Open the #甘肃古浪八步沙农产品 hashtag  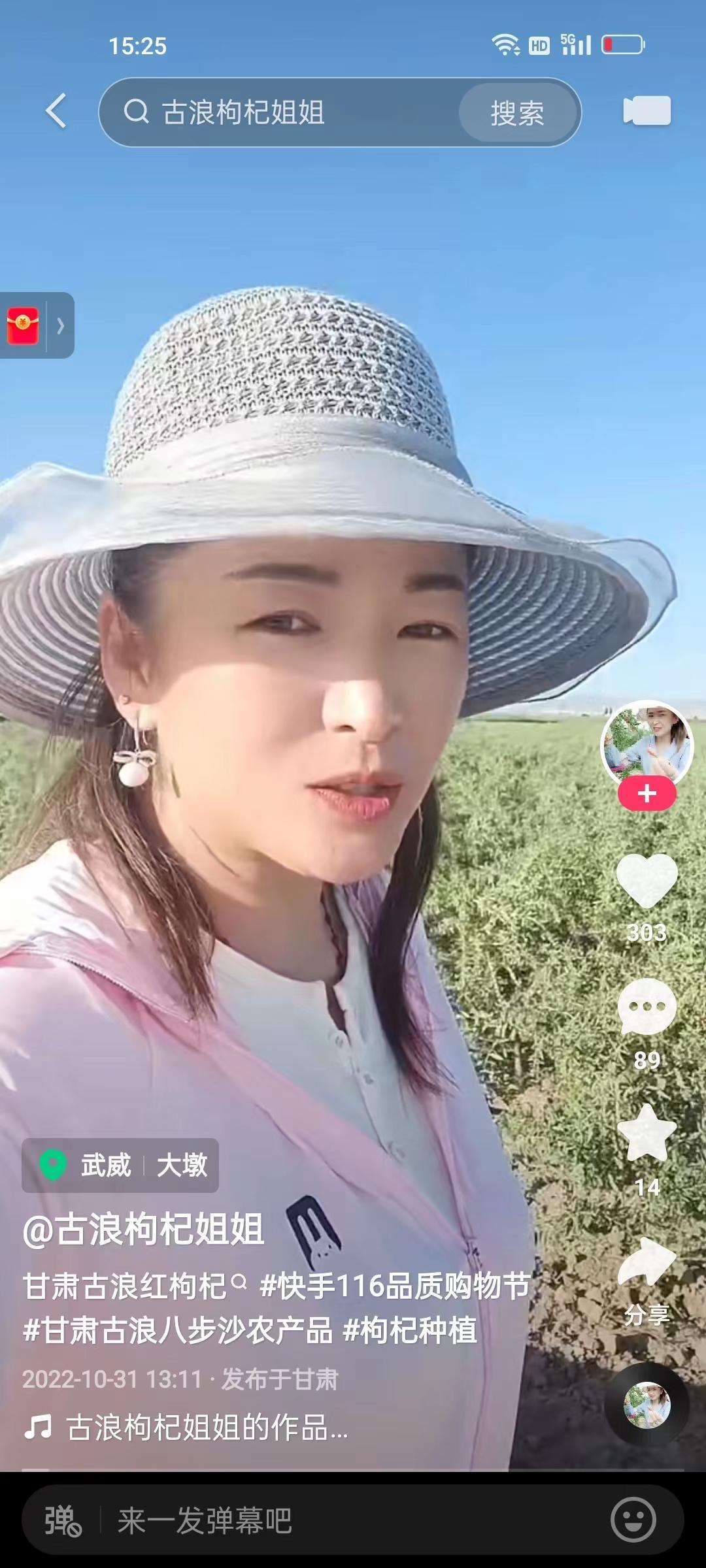click(178, 1331)
